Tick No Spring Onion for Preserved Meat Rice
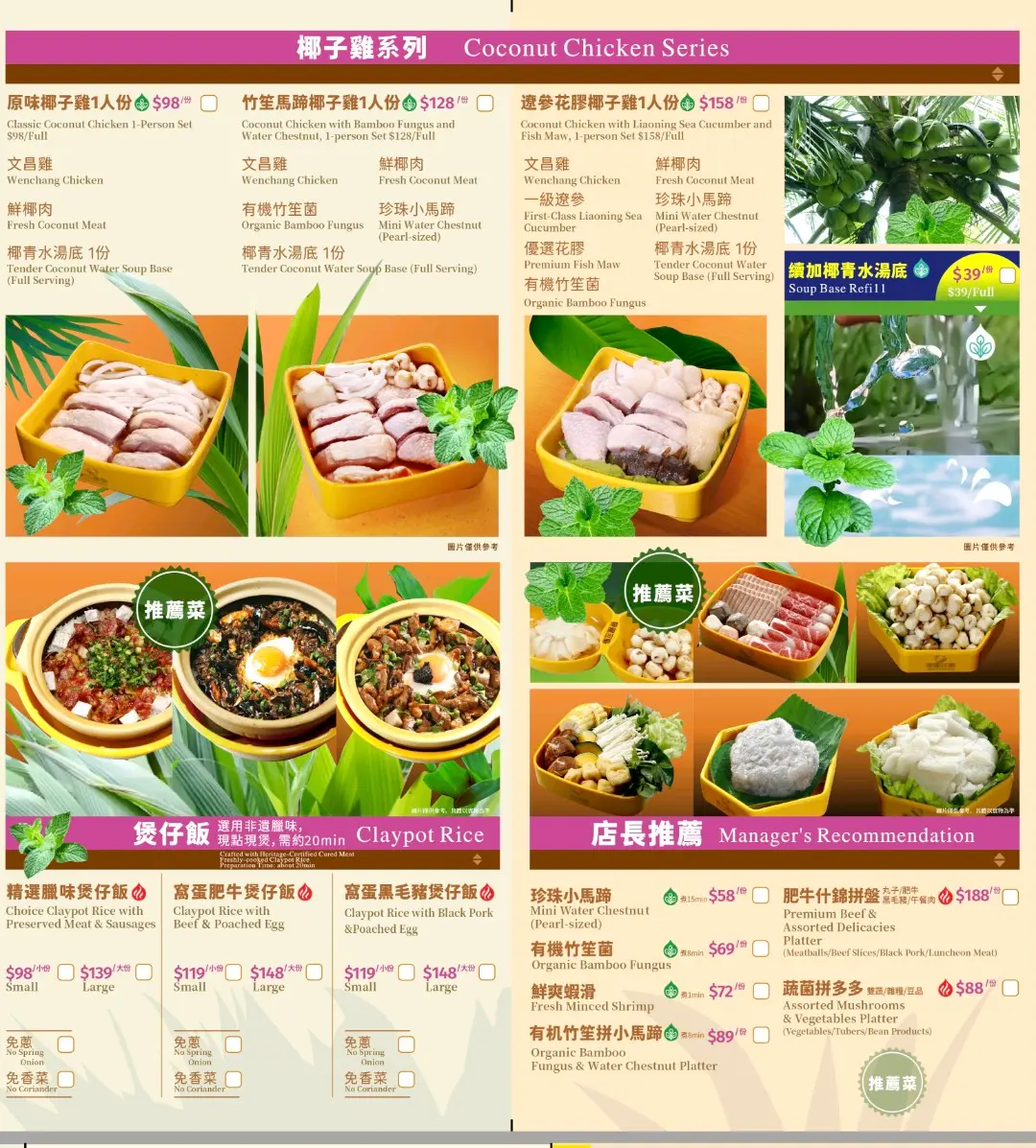The height and width of the screenshot is (1148, 1036). [x=66, y=1044]
